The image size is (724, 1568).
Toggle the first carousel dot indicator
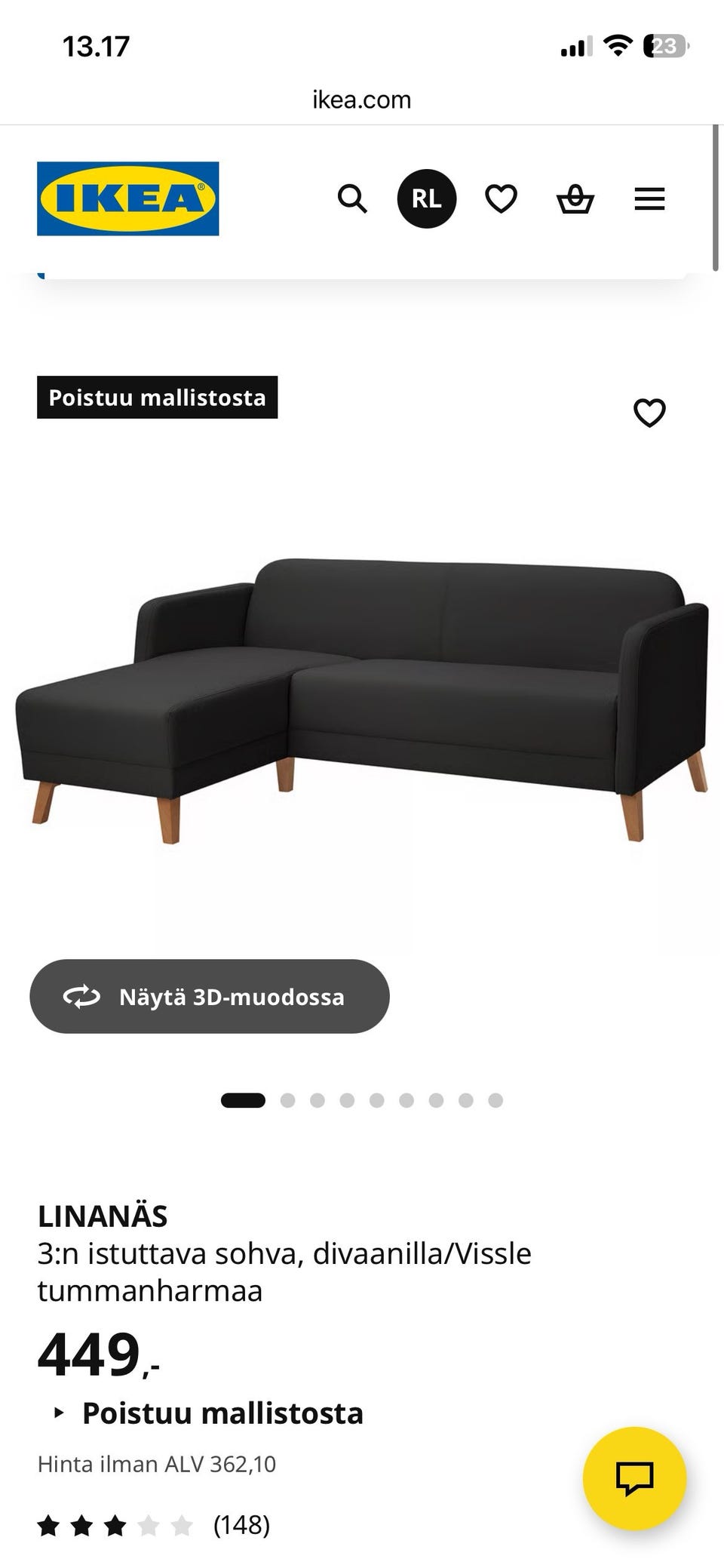[x=243, y=1100]
